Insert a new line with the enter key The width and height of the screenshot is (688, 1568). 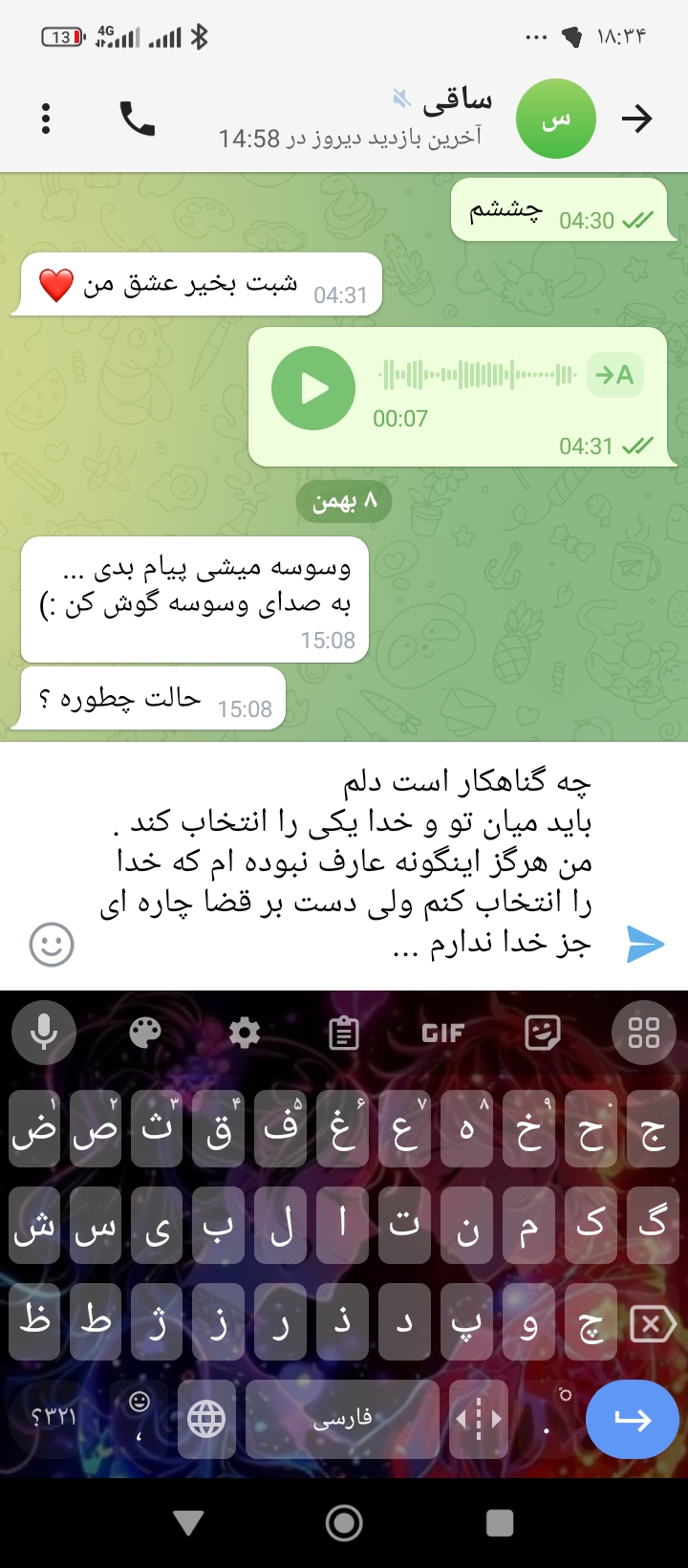click(x=632, y=1420)
